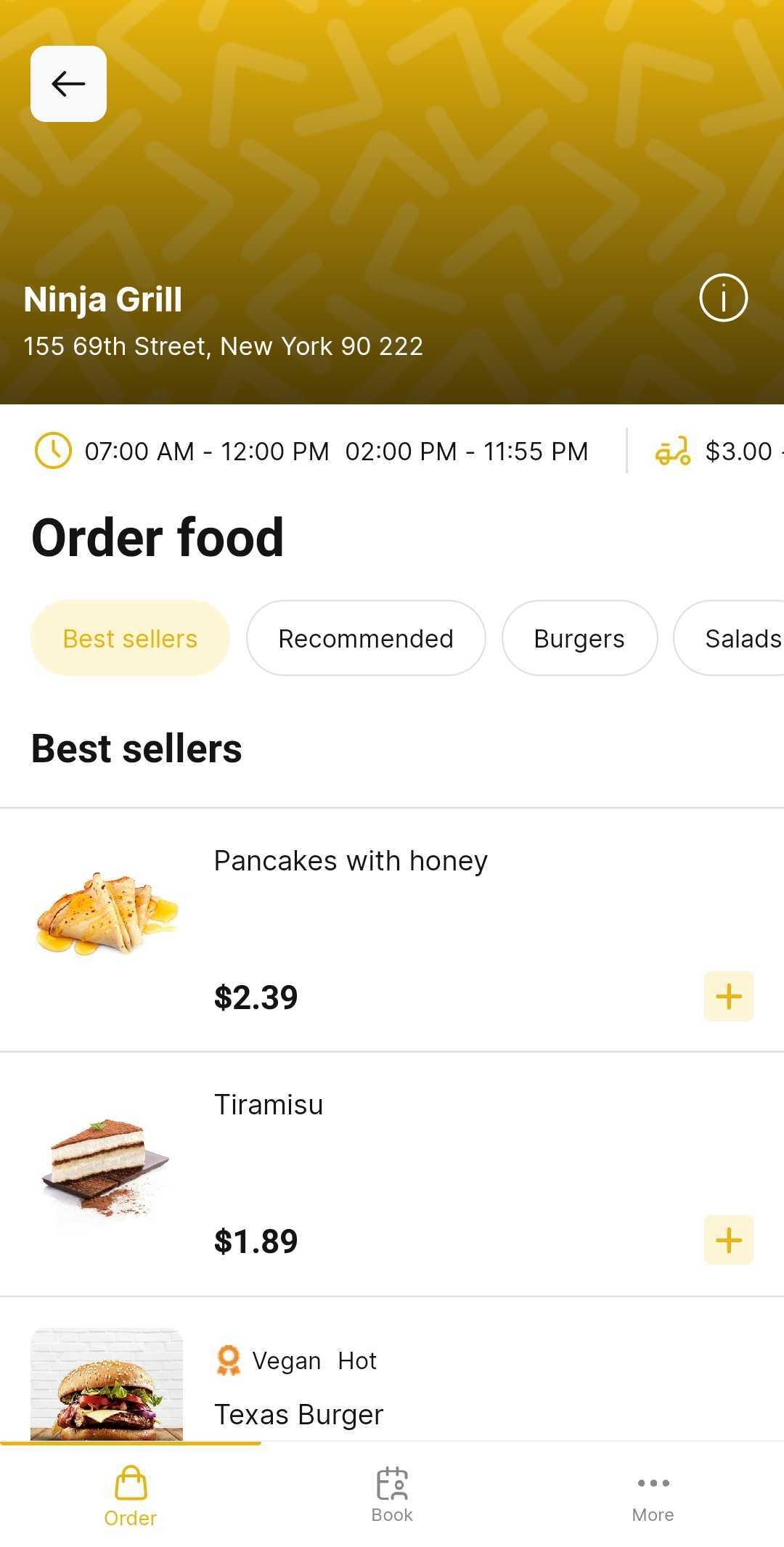The height and width of the screenshot is (1547, 784).
Task: Open Pancakes with honey item details
Action: click(392, 929)
